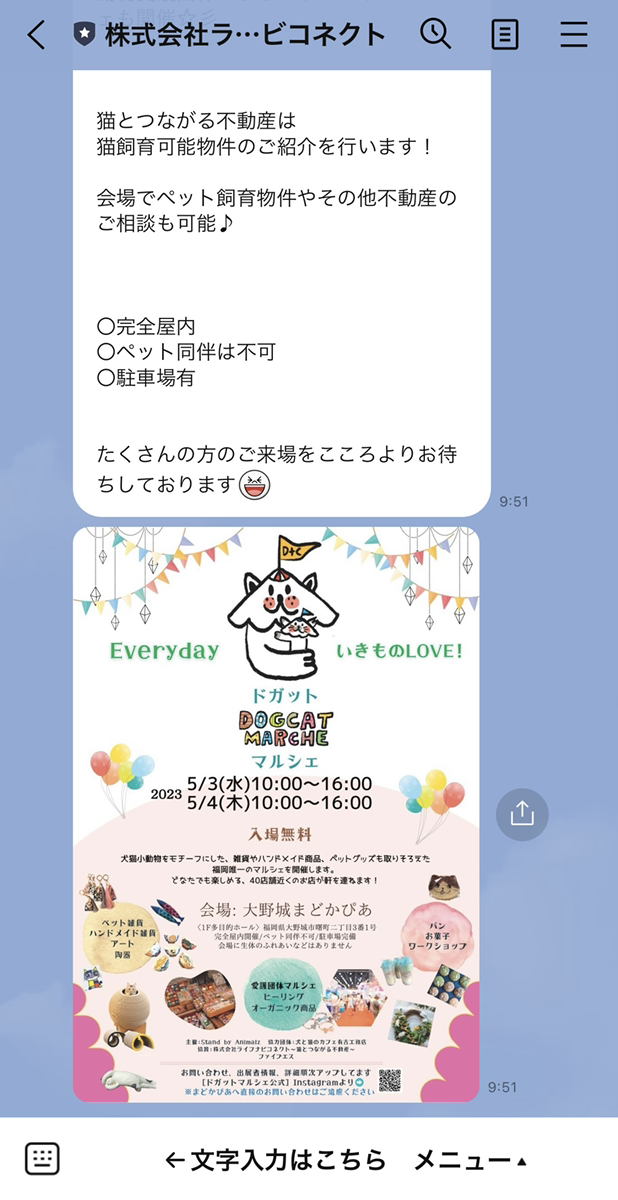Go back from this LINE chat
The width and height of the screenshot is (618, 1200).
36,35
